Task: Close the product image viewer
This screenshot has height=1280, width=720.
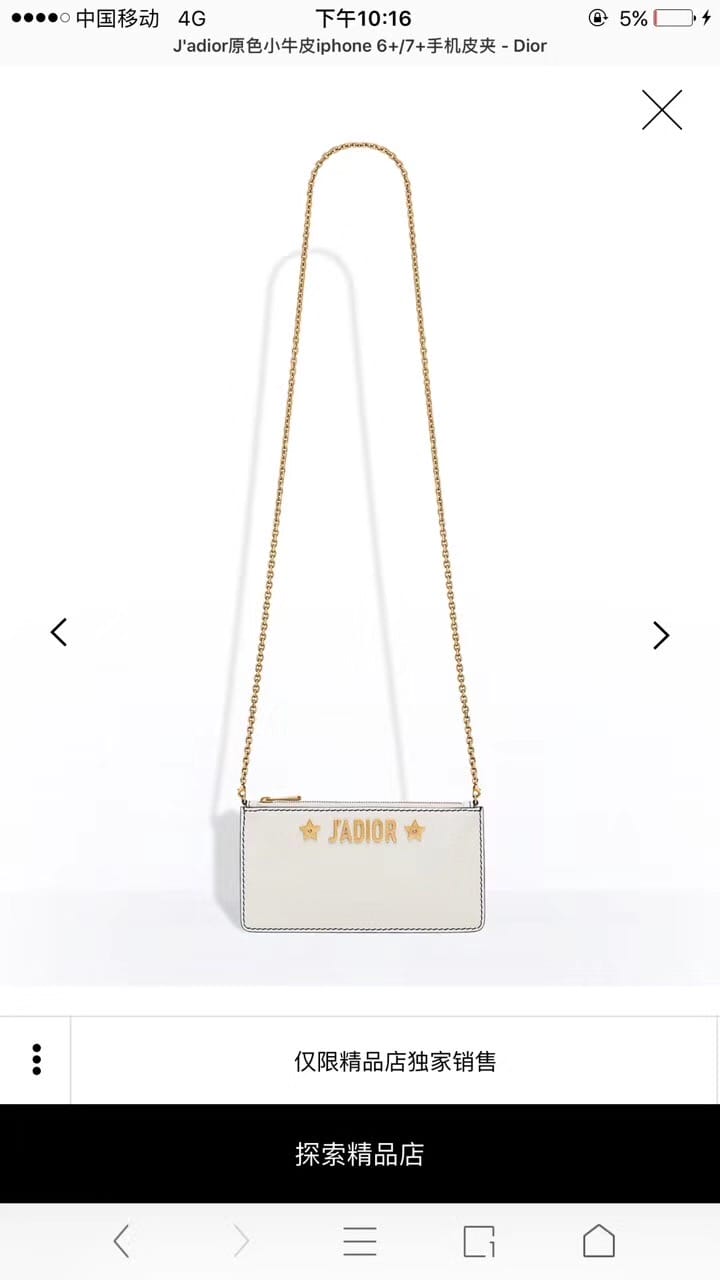Action: click(661, 110)
